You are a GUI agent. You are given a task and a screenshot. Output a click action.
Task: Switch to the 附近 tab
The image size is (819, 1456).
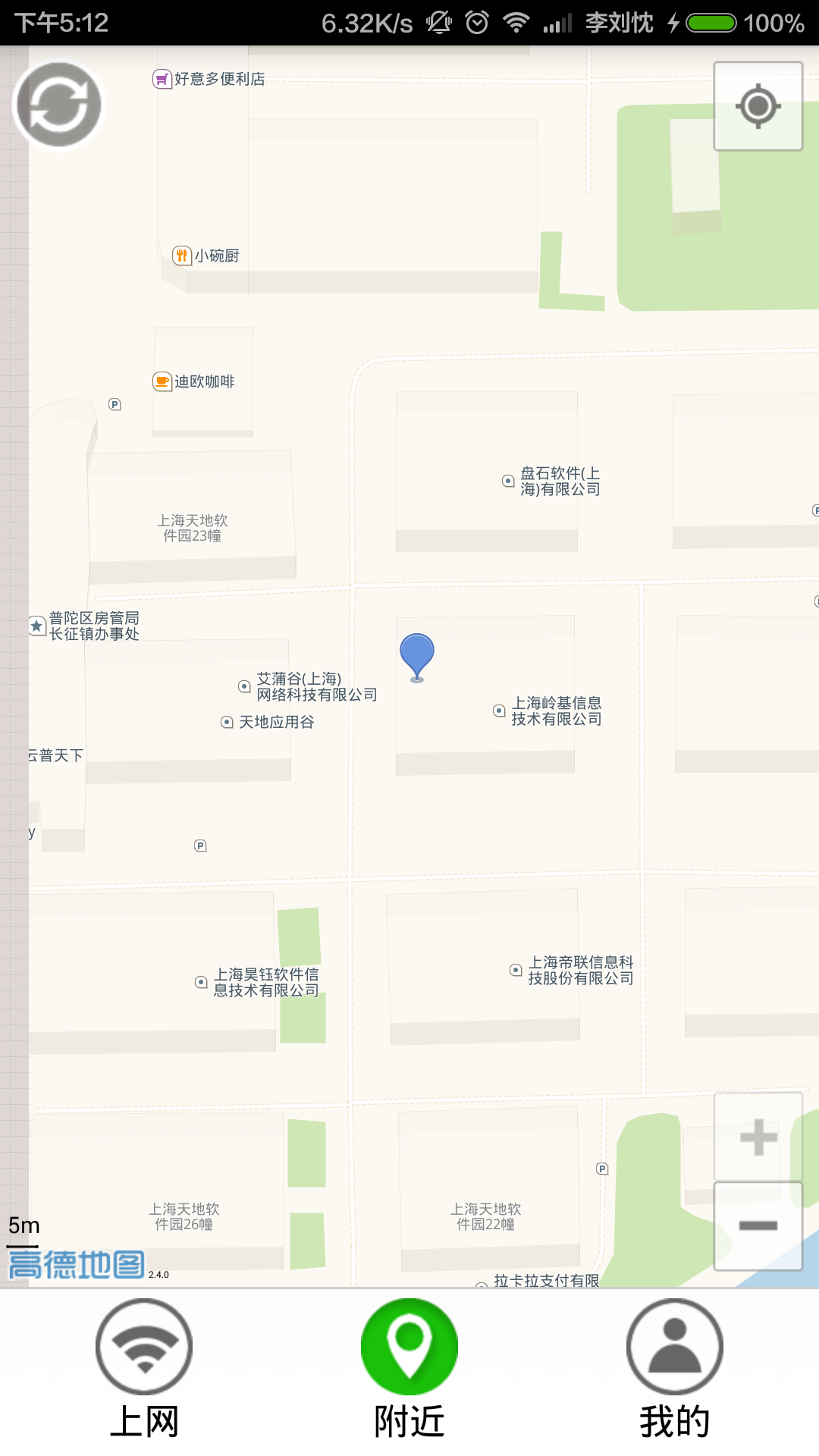point(409,1369)
